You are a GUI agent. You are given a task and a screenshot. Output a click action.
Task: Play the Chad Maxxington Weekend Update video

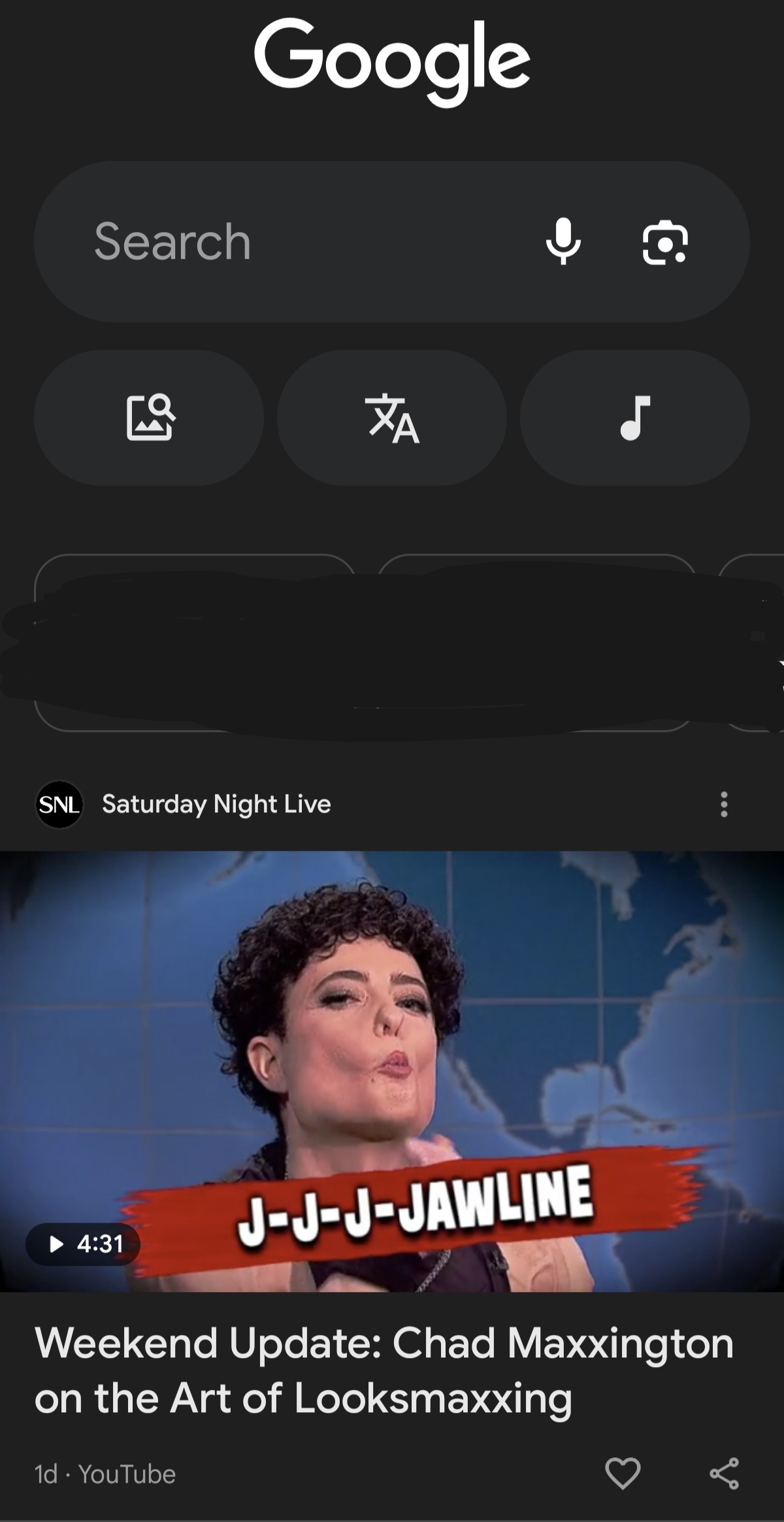392,1072
